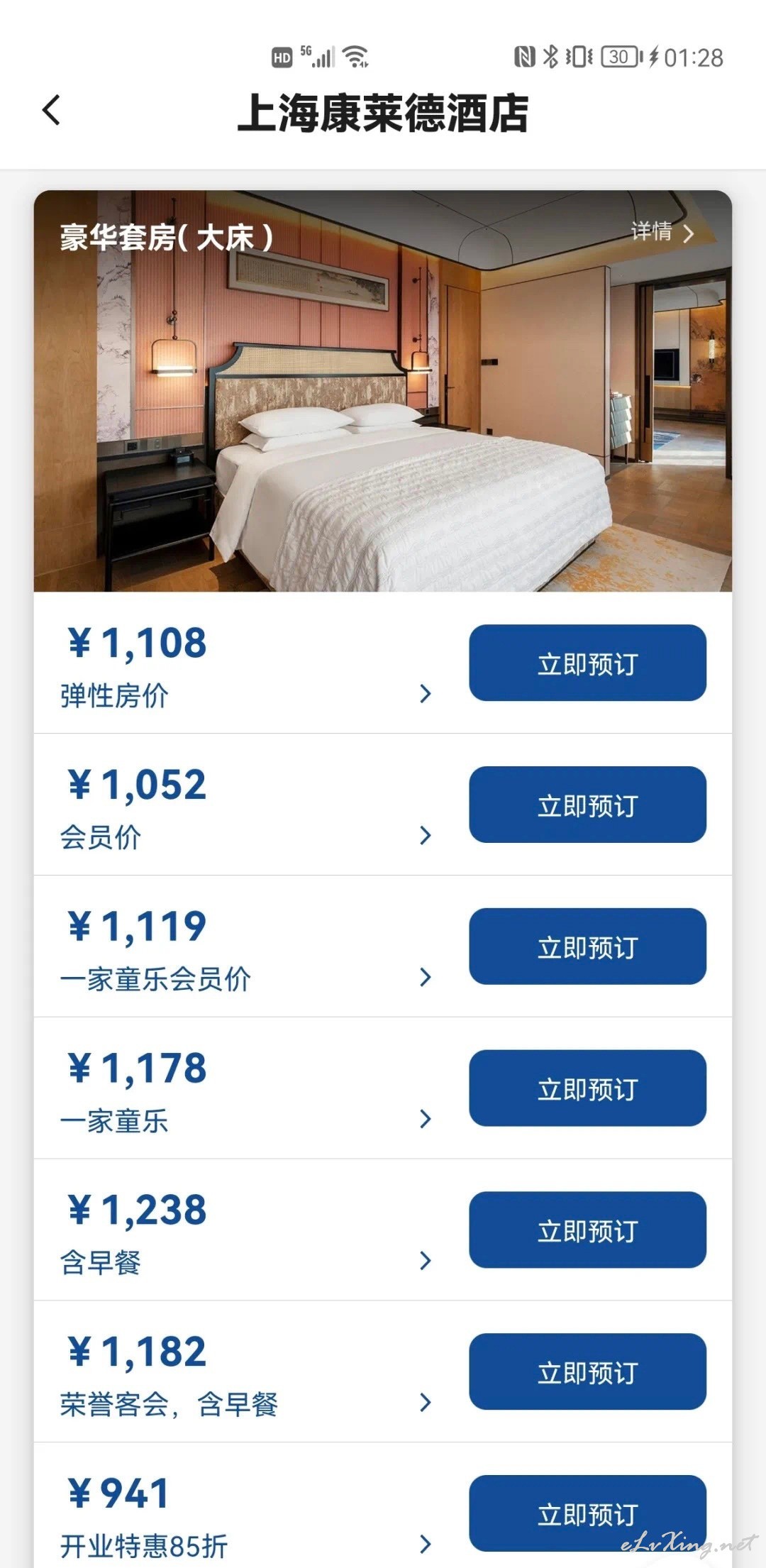Reserve the 荣誉客会，含早餐 rate
The width and height of the screenshot is (766, 1568).
(587, 1371)
